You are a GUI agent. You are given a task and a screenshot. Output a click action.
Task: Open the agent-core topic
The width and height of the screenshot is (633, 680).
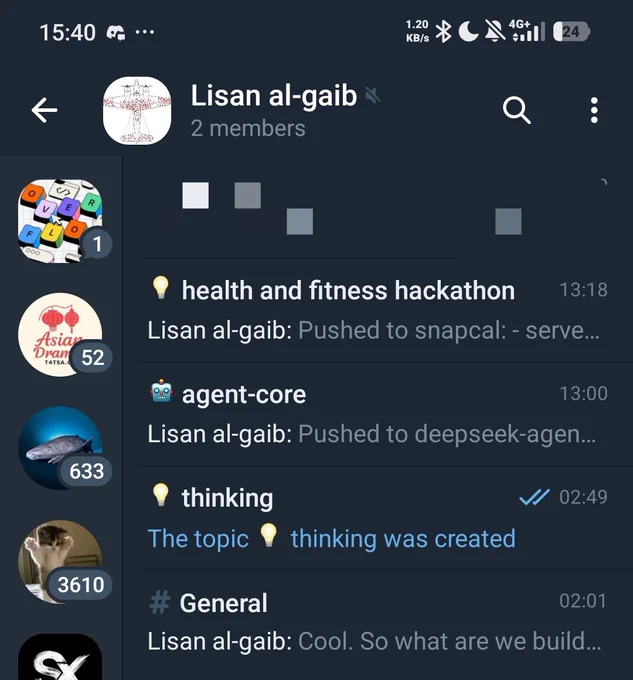point(377,414)
